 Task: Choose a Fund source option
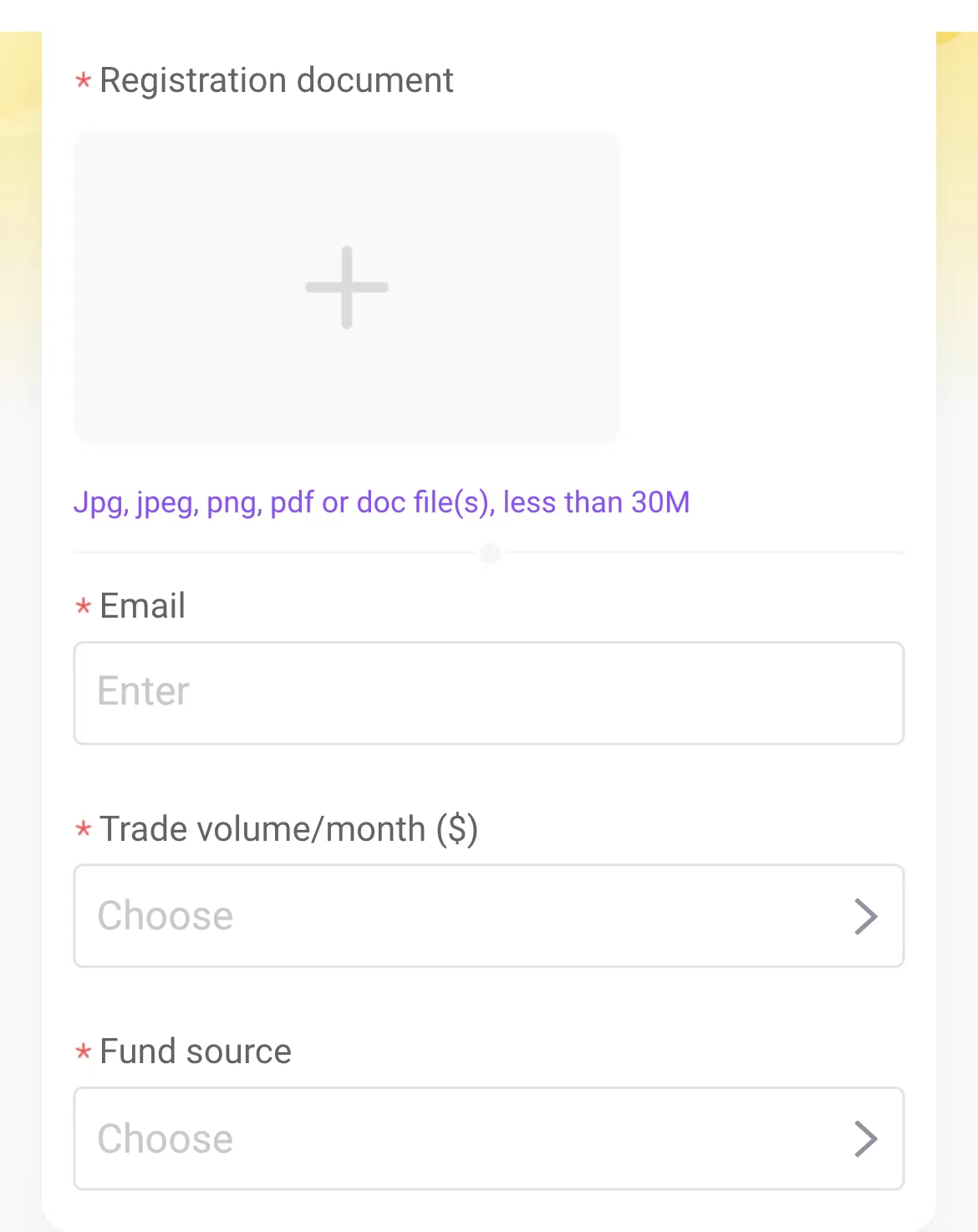pyautogui.click(x=488, y=1138)
